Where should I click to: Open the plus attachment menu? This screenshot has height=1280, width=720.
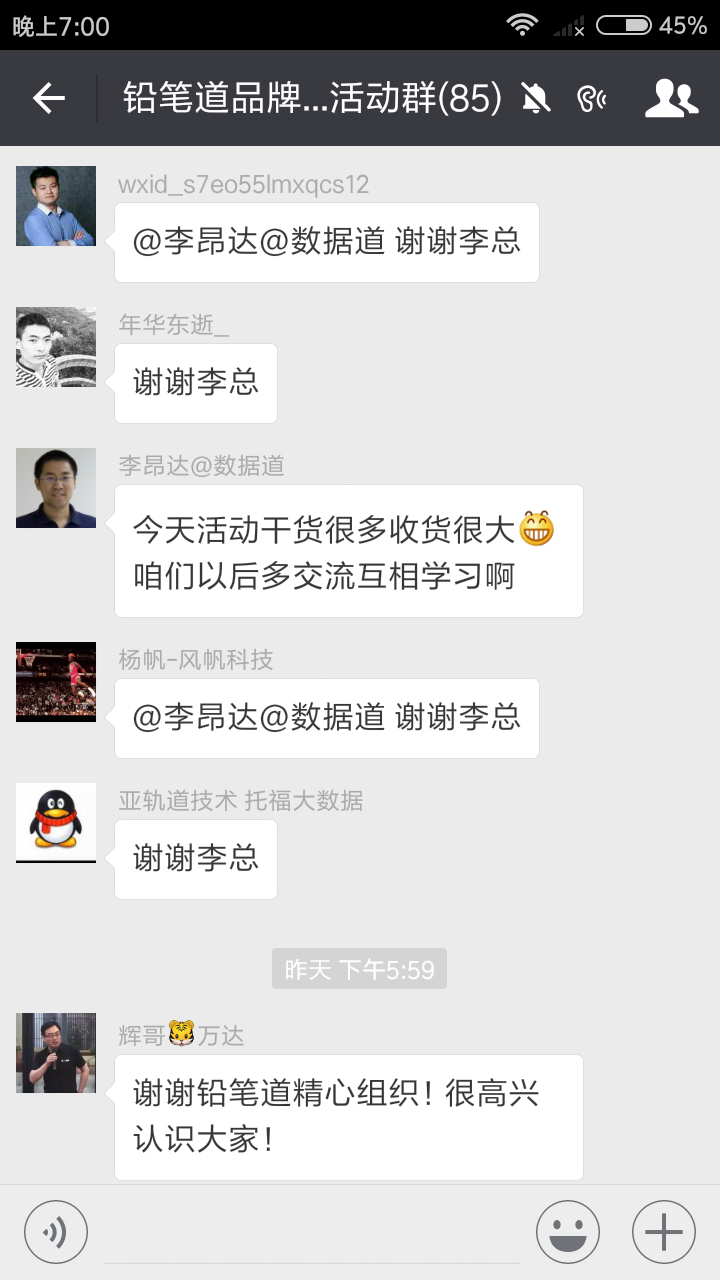[663, 1232]
